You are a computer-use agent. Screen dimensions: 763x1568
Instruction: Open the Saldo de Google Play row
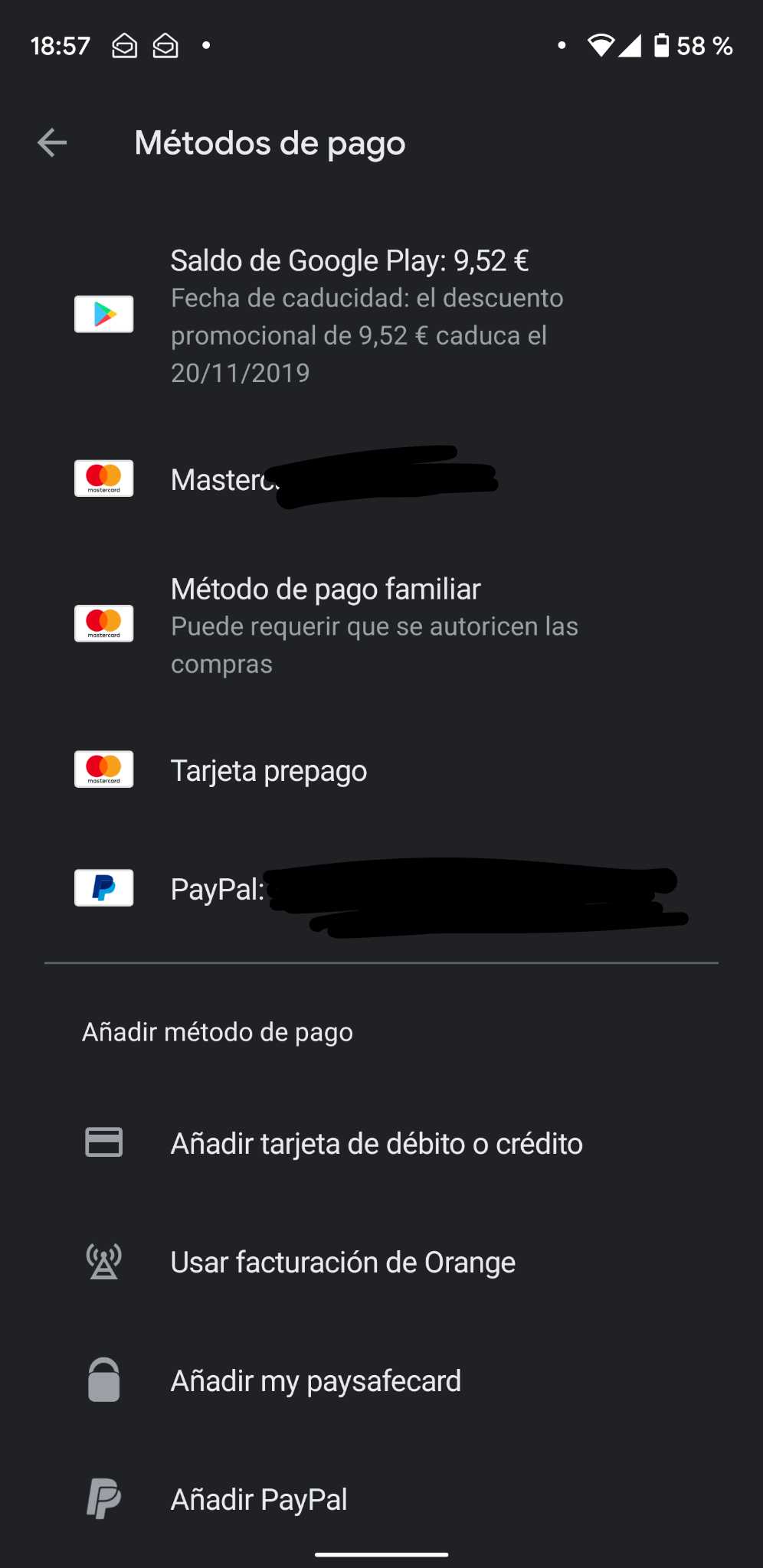(381, 315)
